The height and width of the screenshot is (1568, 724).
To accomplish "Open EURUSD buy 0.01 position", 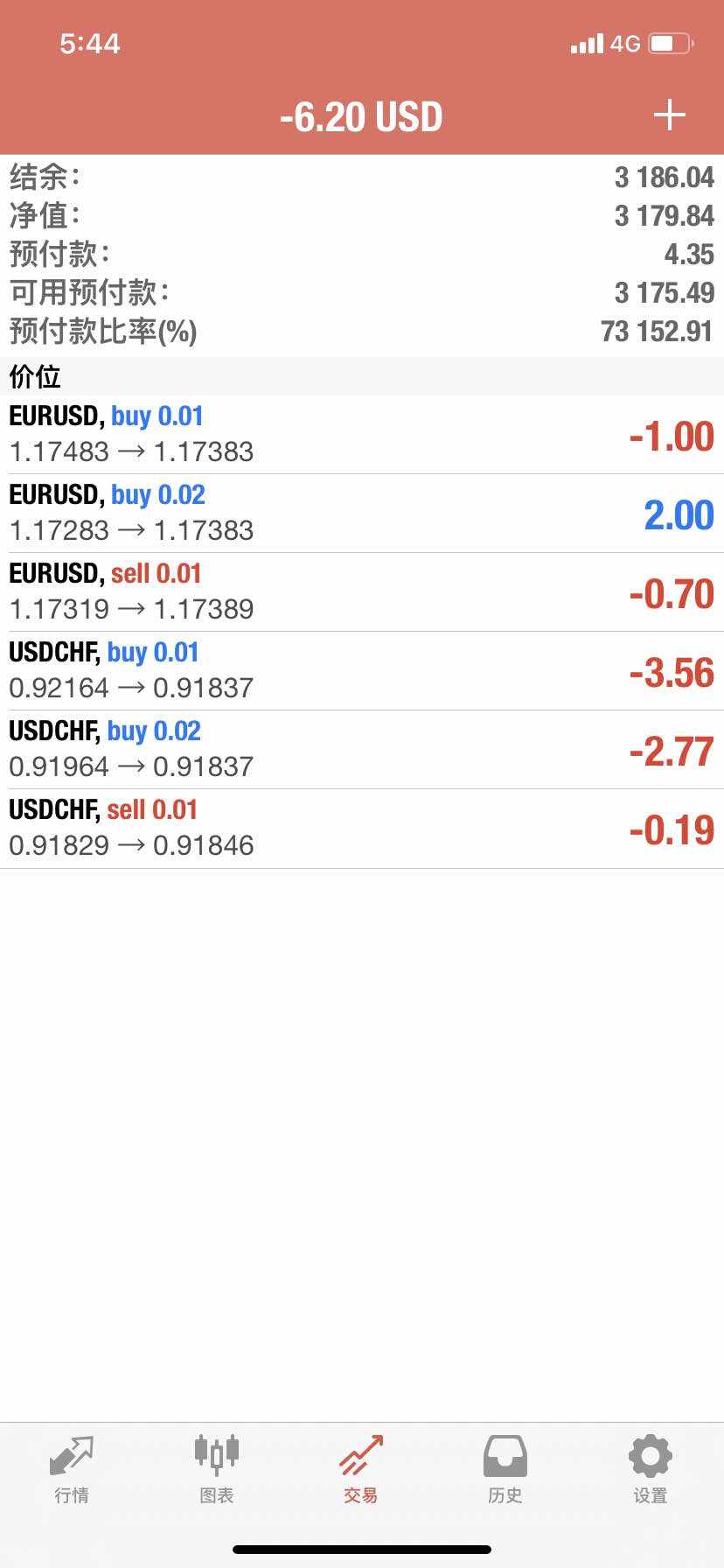I will tap(362, 434).
